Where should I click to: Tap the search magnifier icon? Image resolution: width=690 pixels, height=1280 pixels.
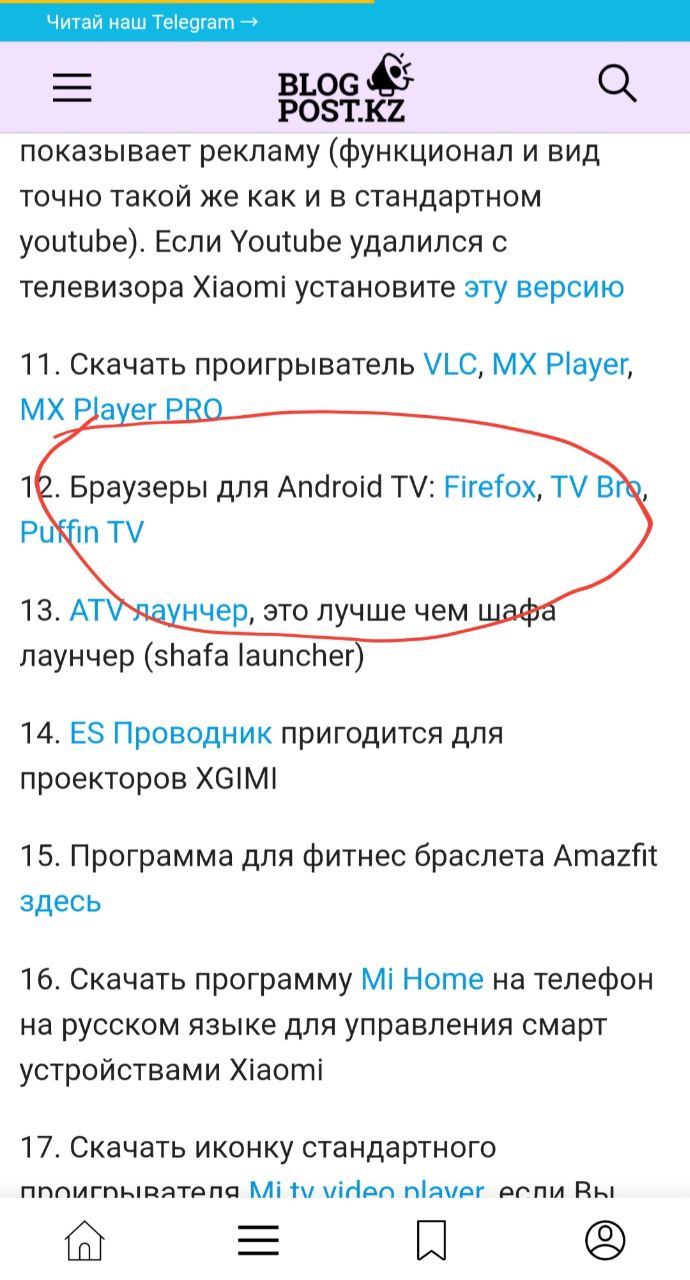tap(616, 83)
